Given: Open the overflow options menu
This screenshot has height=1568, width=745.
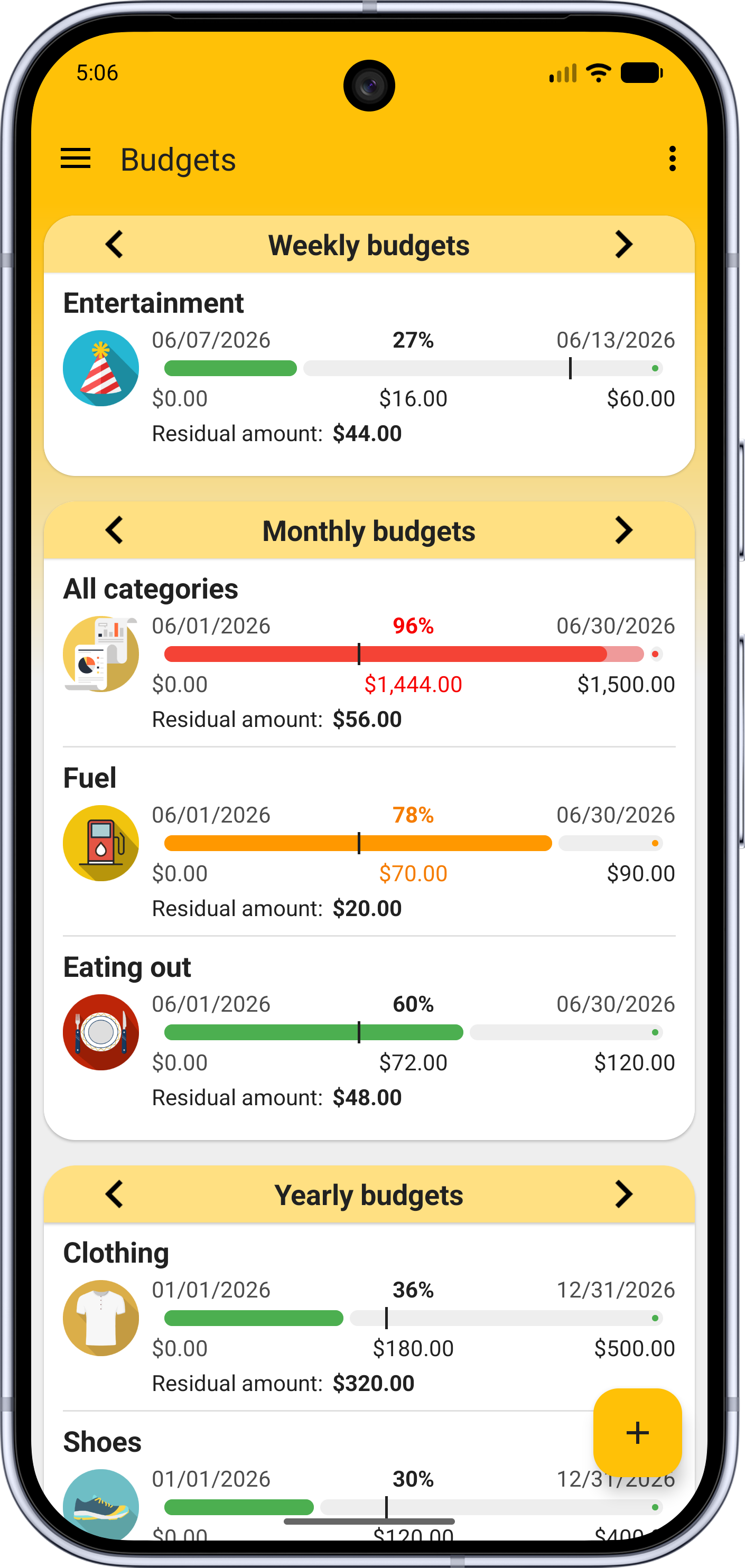Looking at the screenshot, I should [x=672, y=159].
